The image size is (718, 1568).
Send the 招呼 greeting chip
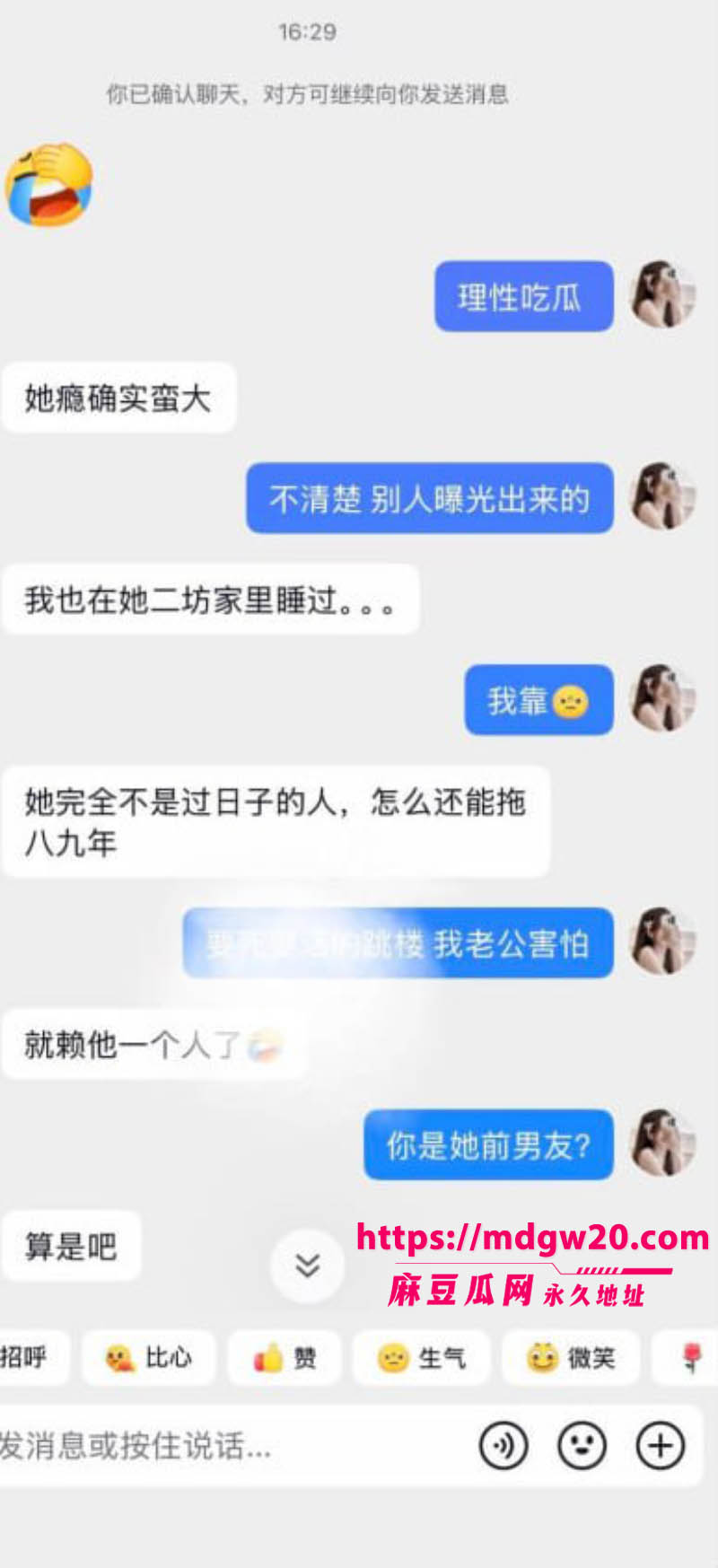32,1358
